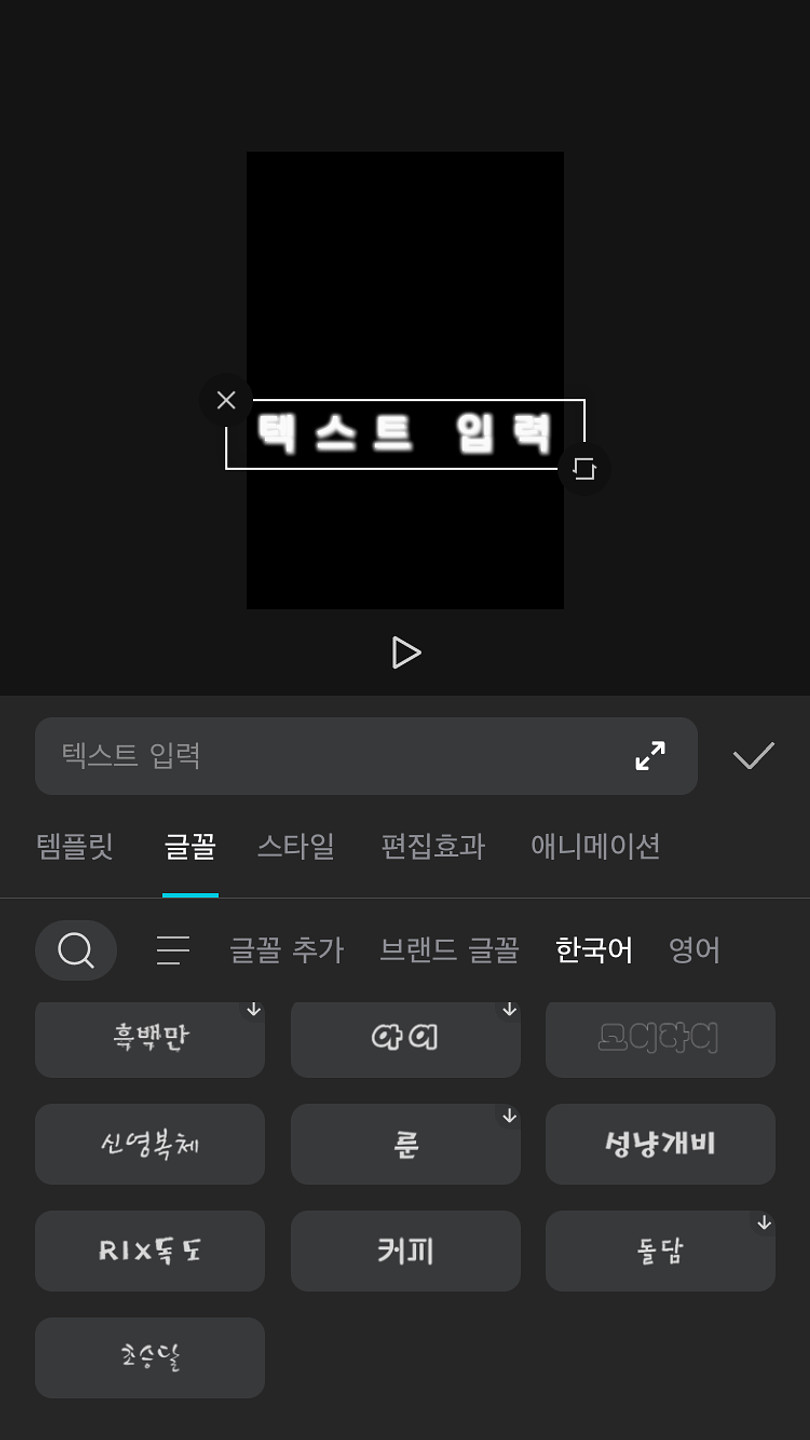Choose the 성냥개비 font
810x1440 pixels.
click(x=660, y=1144)
